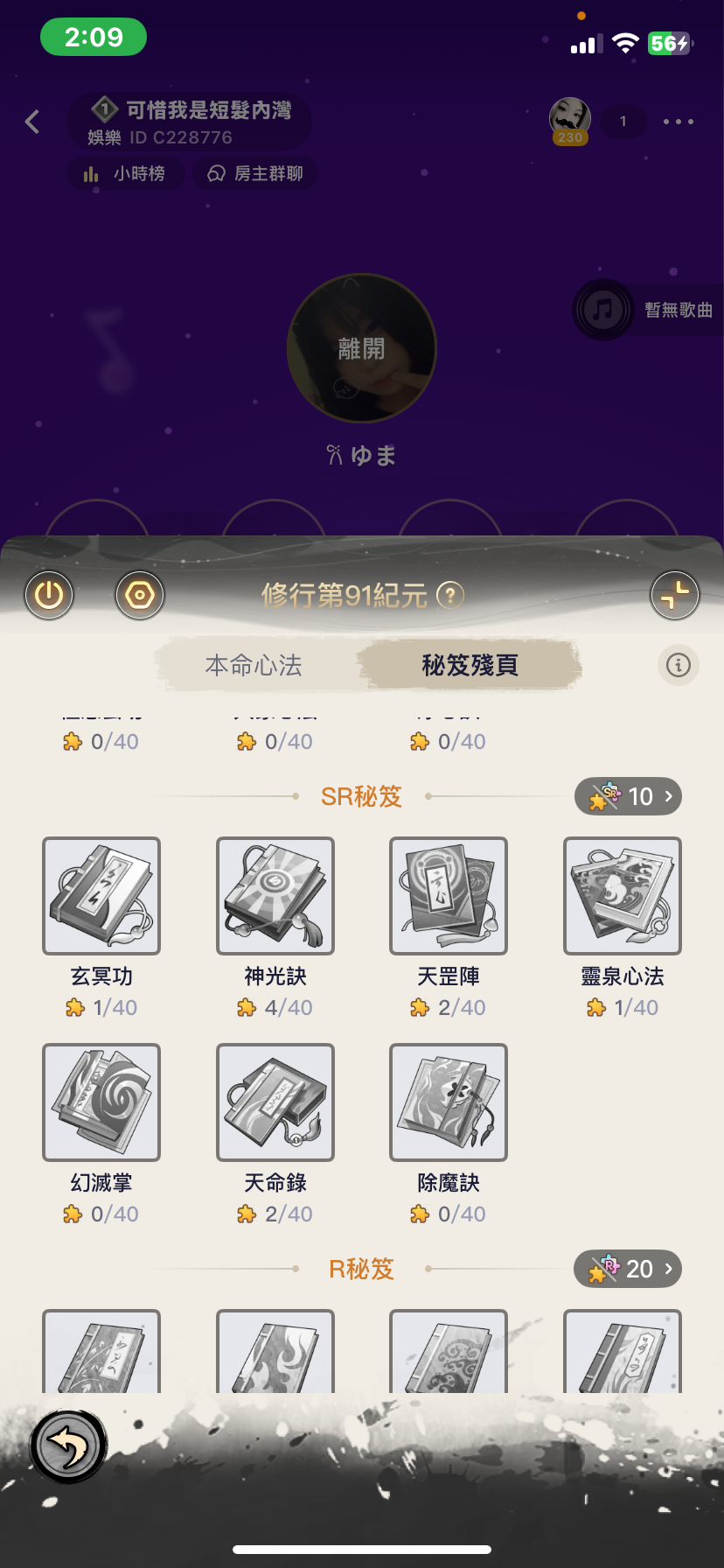
Task: Open the room overflow menu
Action: (678, 122)
